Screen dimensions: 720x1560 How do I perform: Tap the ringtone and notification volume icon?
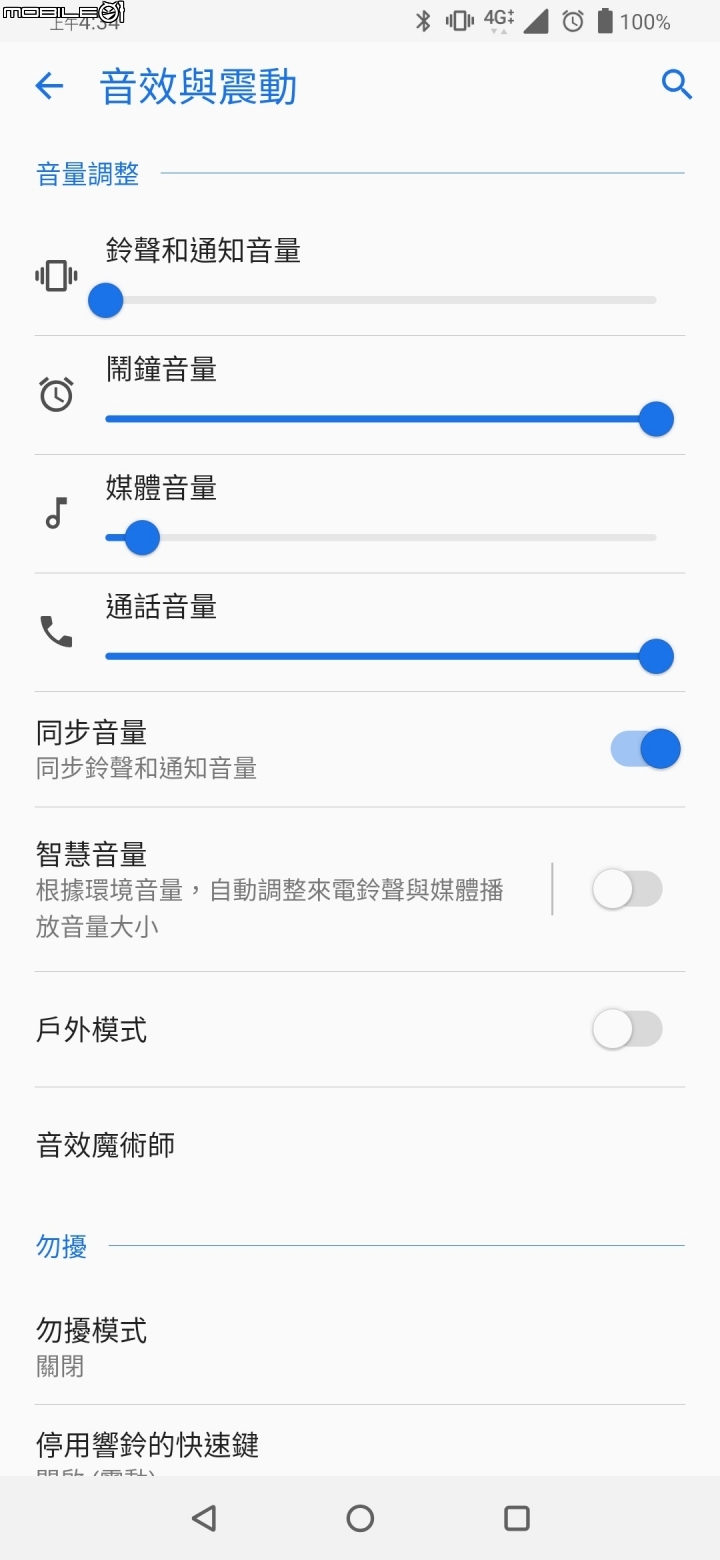click(x=56, y=274)
